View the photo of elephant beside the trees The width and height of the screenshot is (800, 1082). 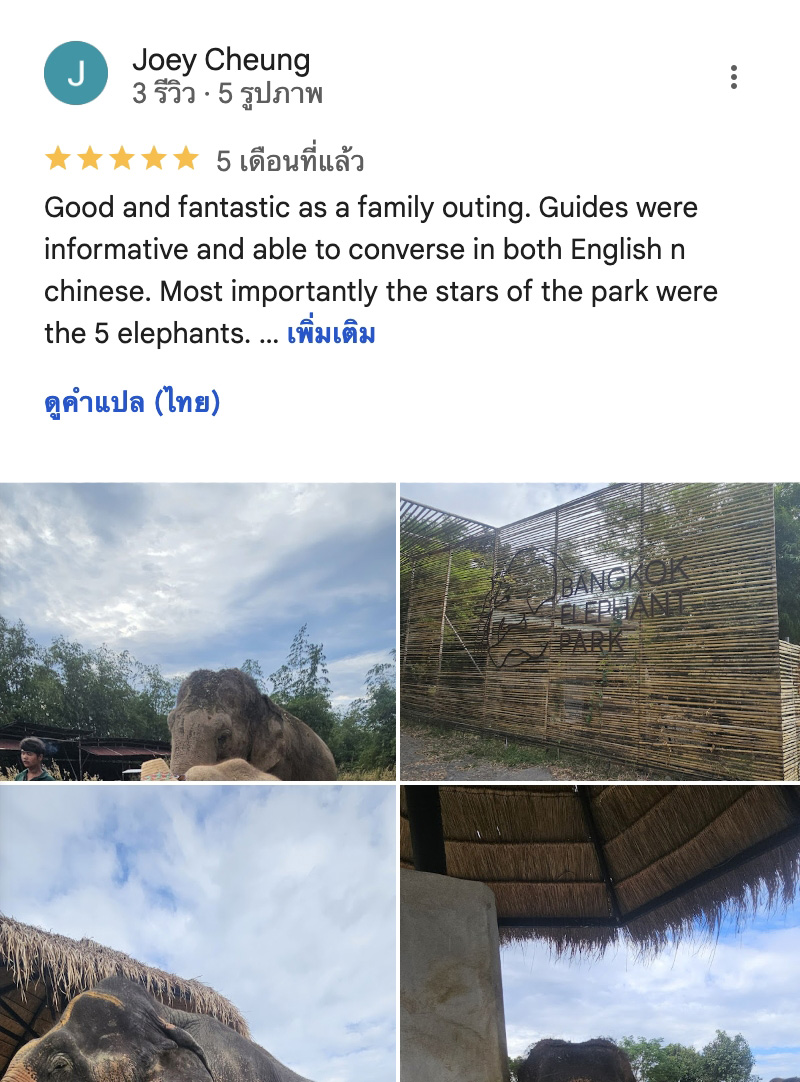click(x=198, y=631)
